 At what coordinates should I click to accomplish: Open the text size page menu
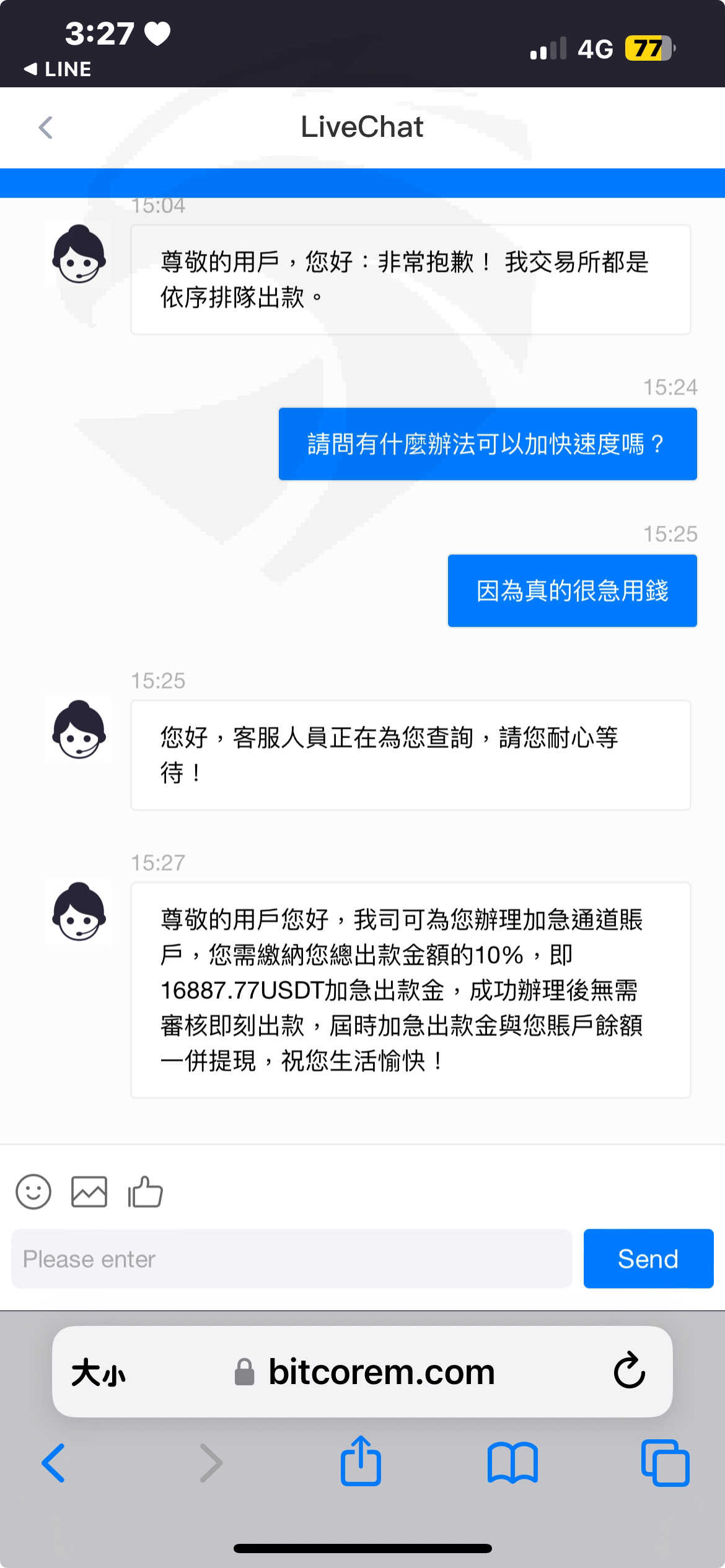[x=99, y=1372]
